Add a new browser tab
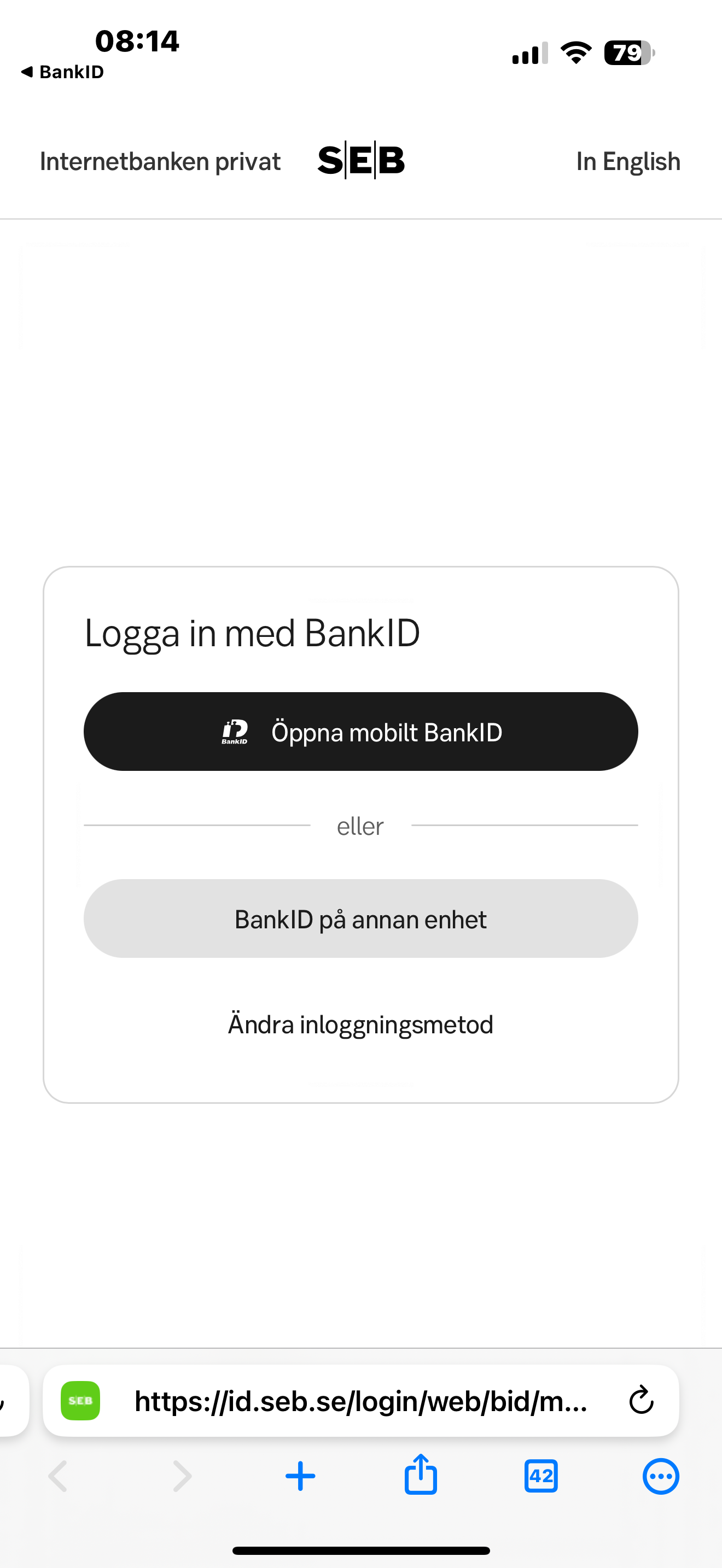The height and width of the screenshot is (1568, 722). point(301,1476)
